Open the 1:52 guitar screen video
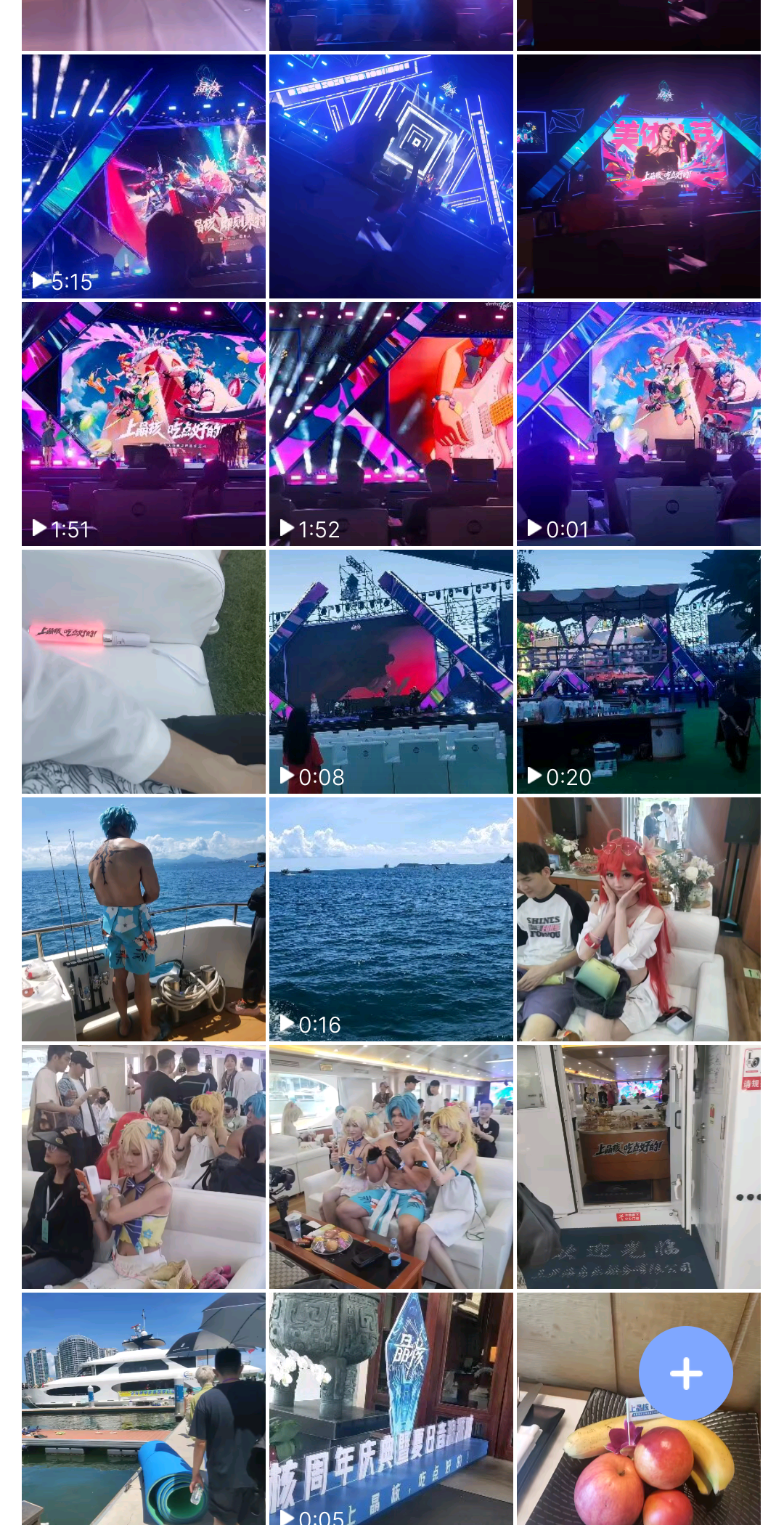The height and width of the screenshot is (1525, 784). 391,424
